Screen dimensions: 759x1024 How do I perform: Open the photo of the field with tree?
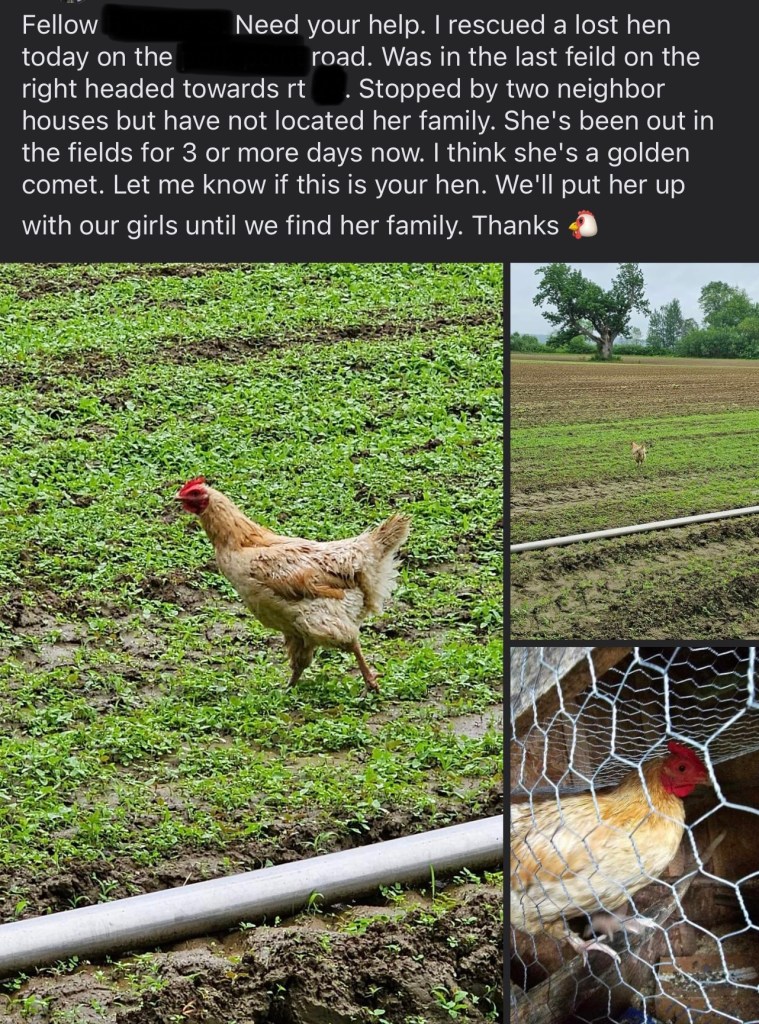point(634,450)
